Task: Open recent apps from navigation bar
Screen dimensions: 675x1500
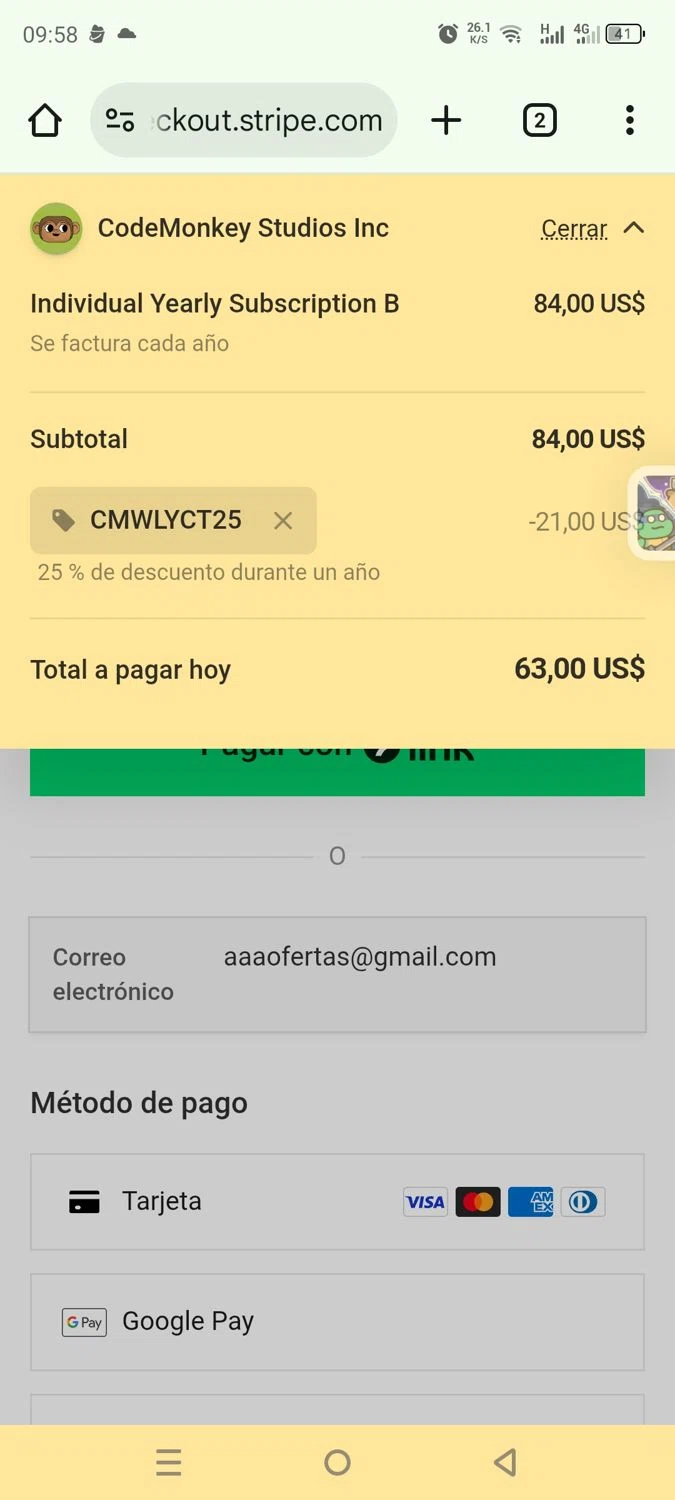Action: 169,1463
